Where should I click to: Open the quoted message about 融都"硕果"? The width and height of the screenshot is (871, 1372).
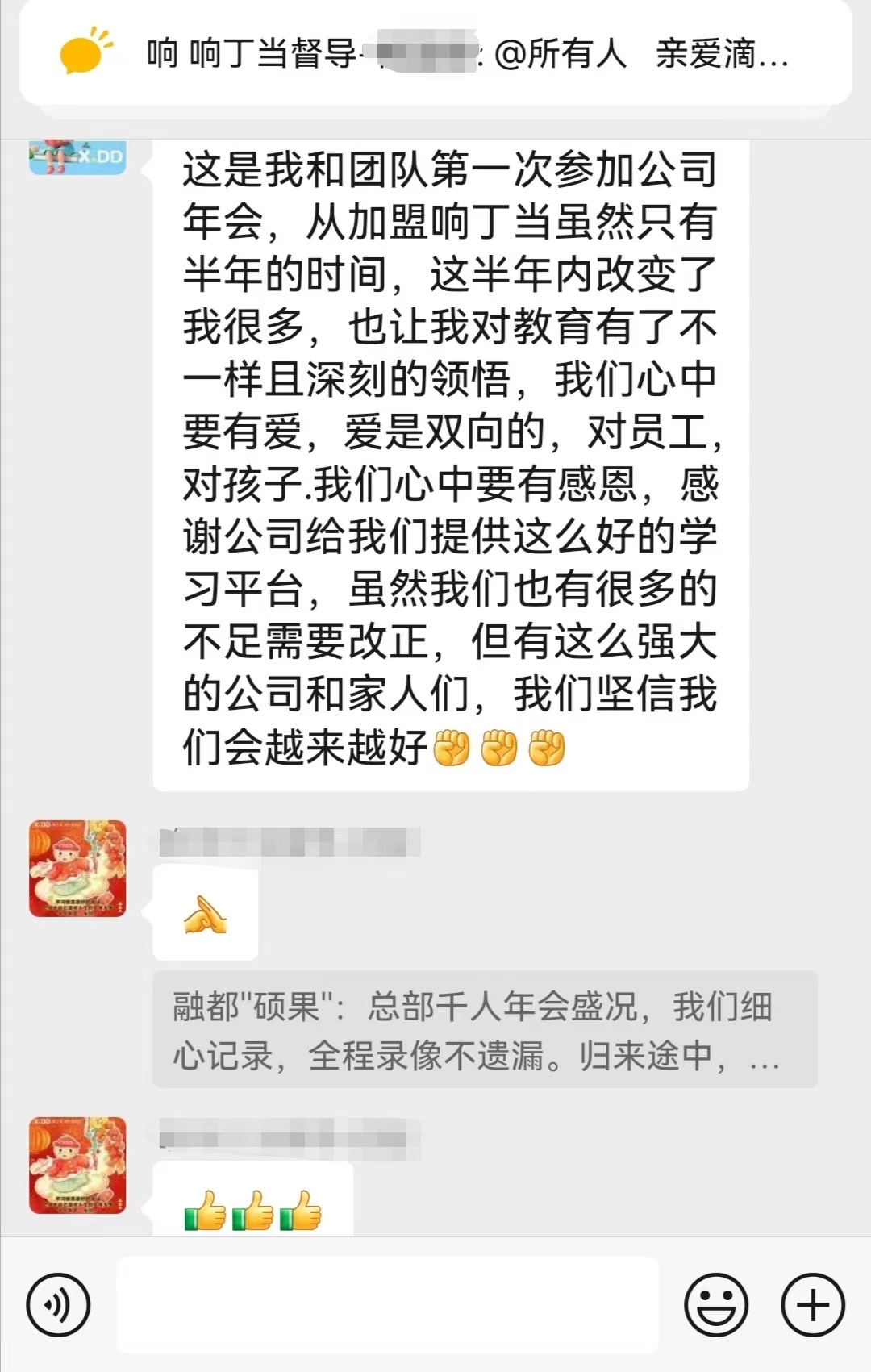(x=484, y=1030)
